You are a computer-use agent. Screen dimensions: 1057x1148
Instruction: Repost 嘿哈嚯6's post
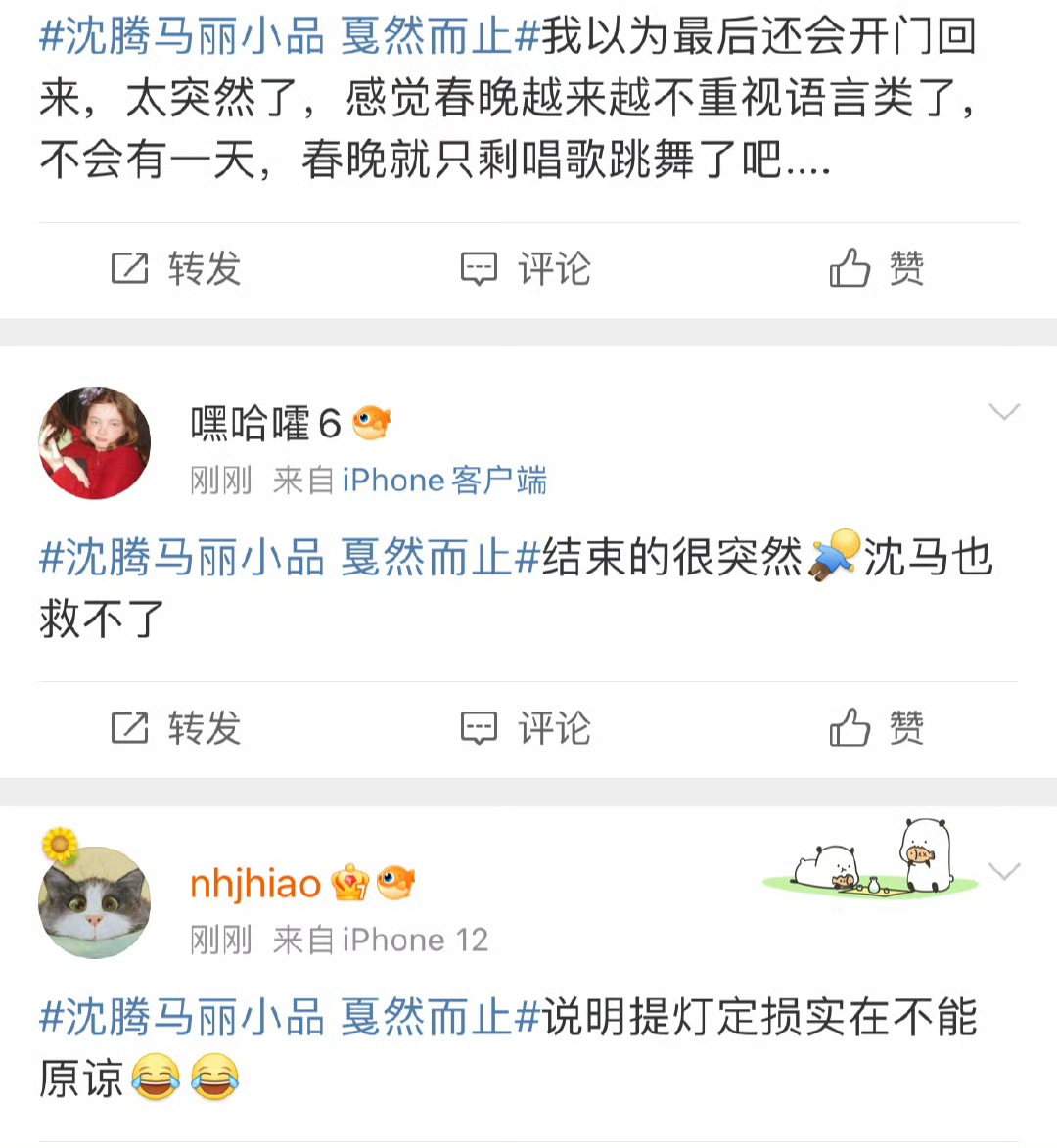[176, 728]
